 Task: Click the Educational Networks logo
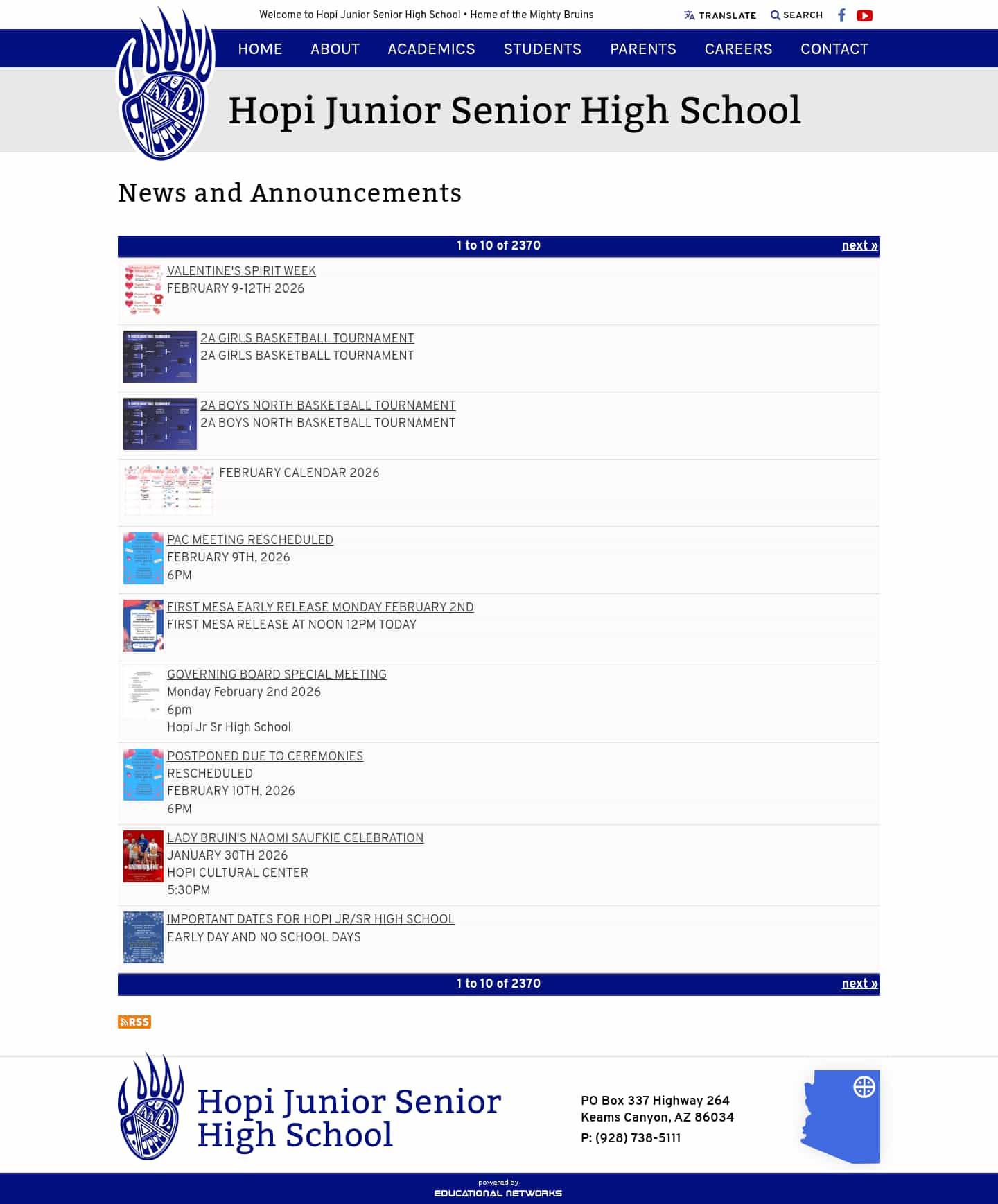498,1189
